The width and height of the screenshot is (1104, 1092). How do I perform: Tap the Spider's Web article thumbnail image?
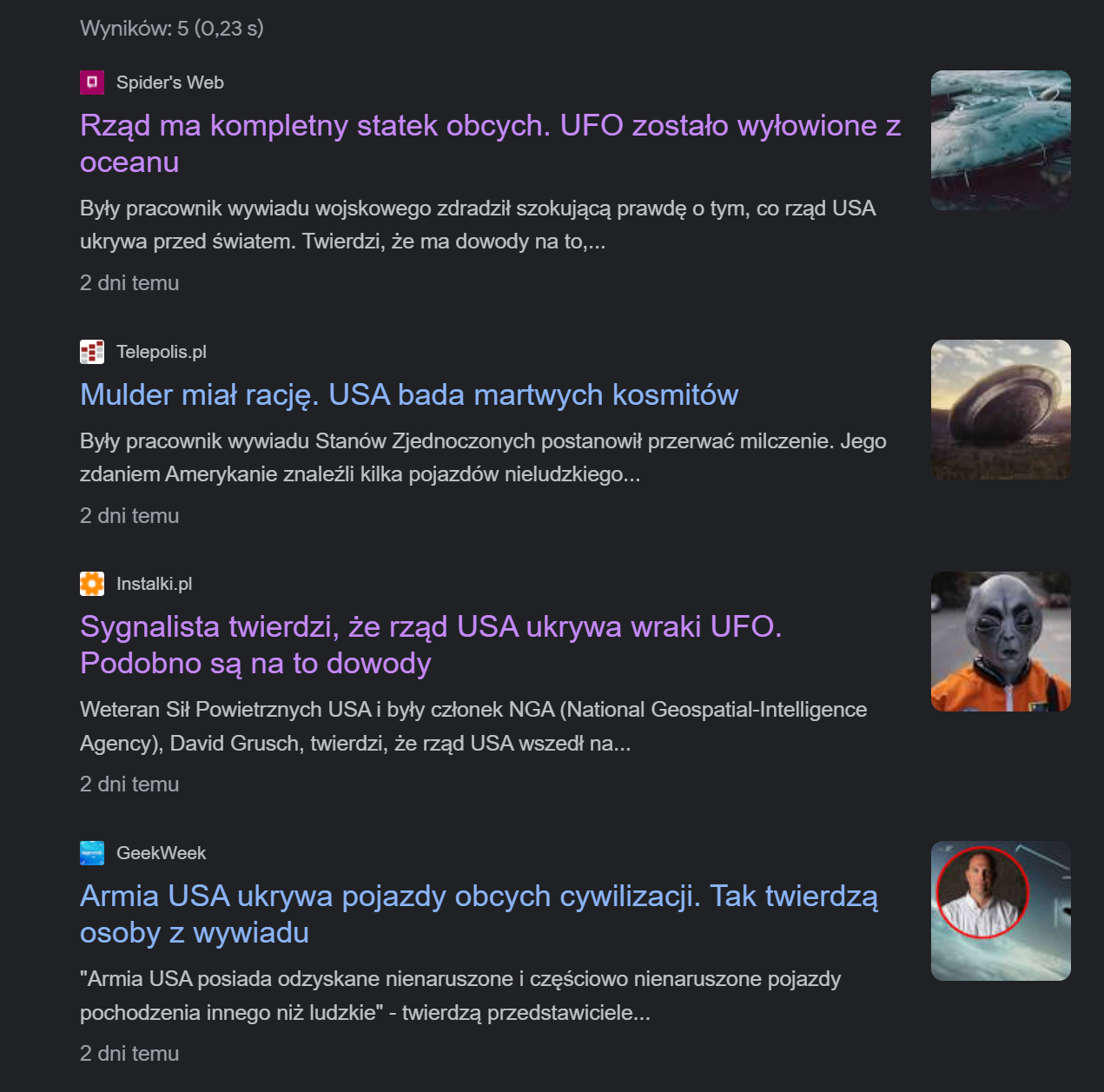1001,140
